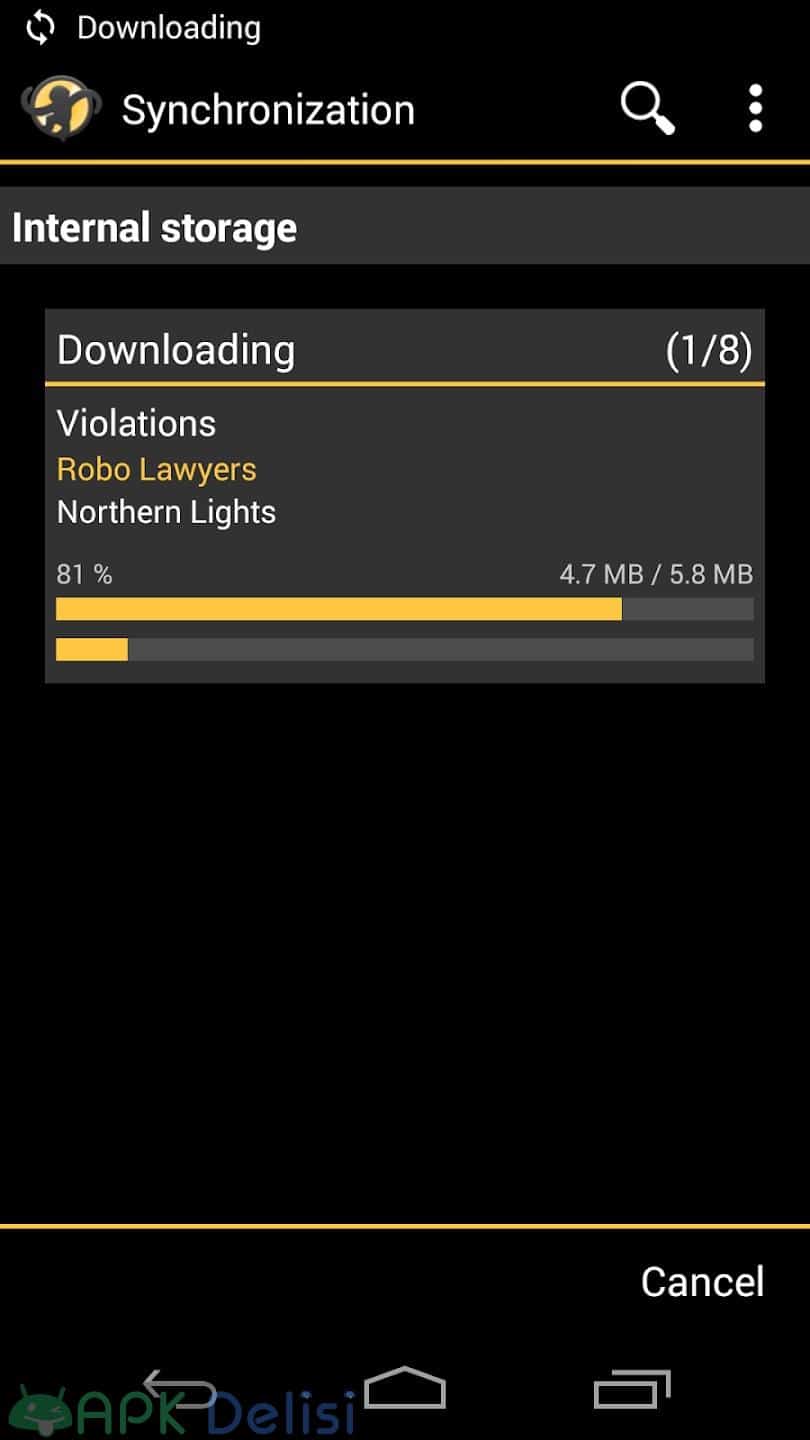Open the search magnifier icon

click(x=648, y=108)
